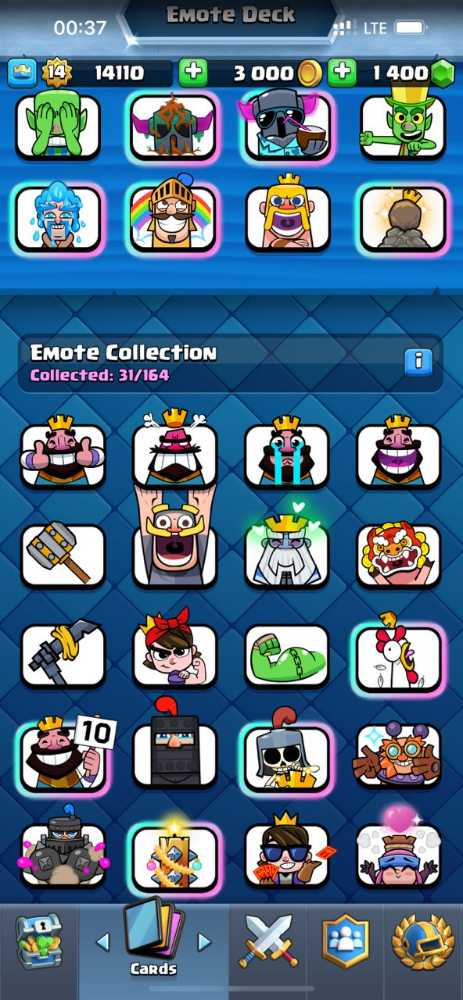Open the Emote Collection info button
Image resolution: width=463 pixels, height=1000 pixels.
click(x=418, y=362)
